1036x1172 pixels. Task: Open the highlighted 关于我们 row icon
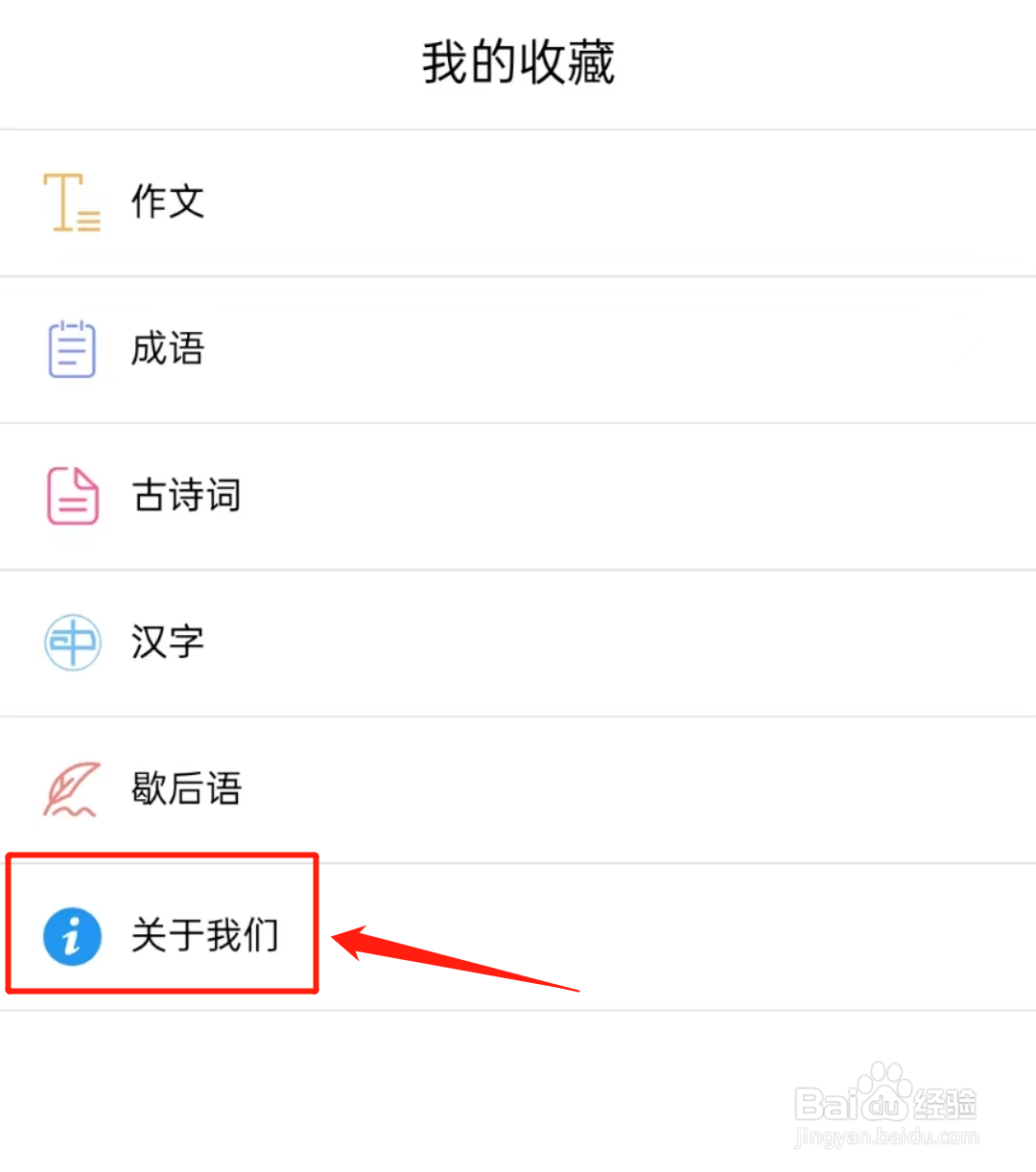tap(72, 935)
